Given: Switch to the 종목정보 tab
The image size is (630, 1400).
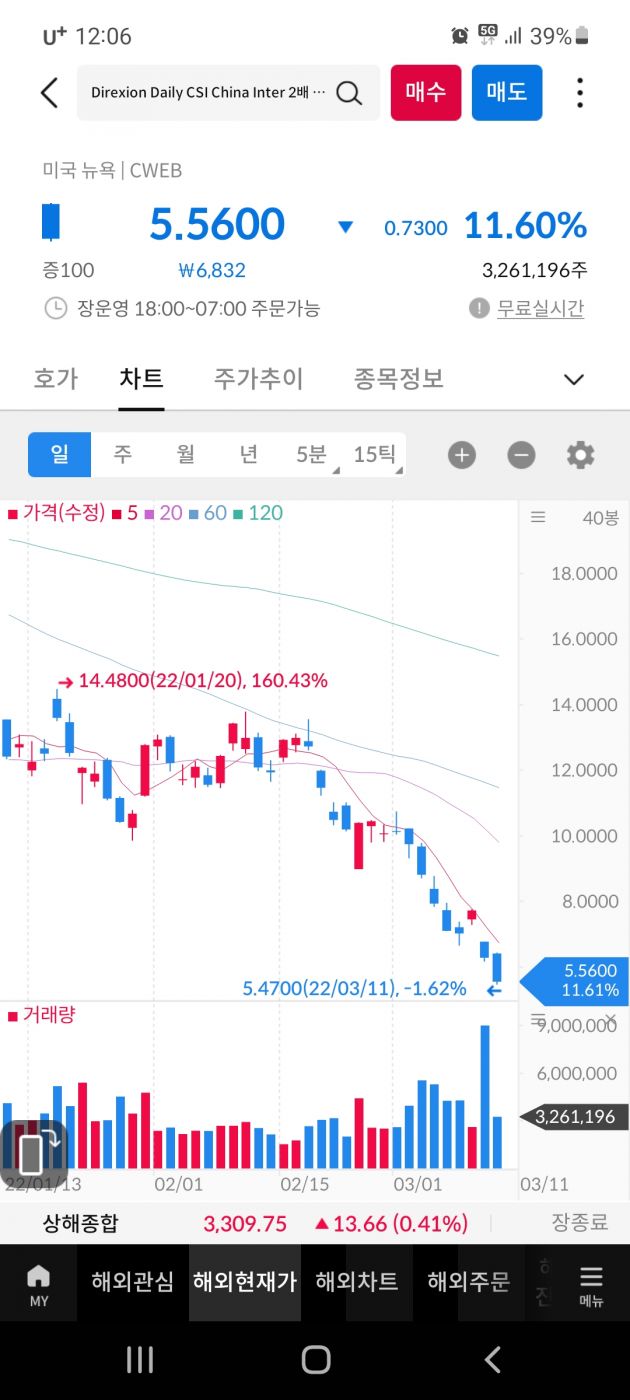Looking at the screenshot, I should click(x=398, y=379).
